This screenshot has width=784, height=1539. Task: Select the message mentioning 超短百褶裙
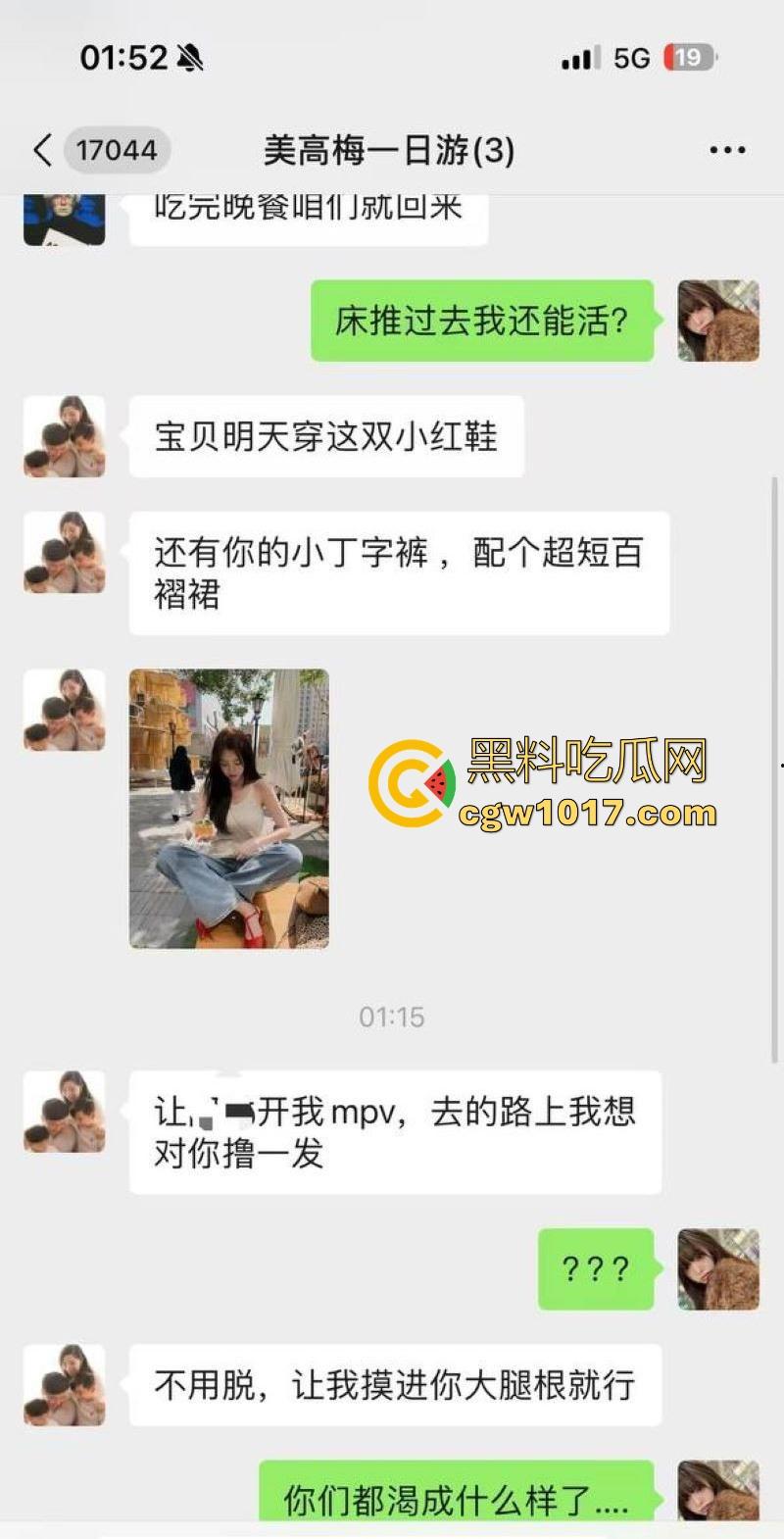click(398, 572)
